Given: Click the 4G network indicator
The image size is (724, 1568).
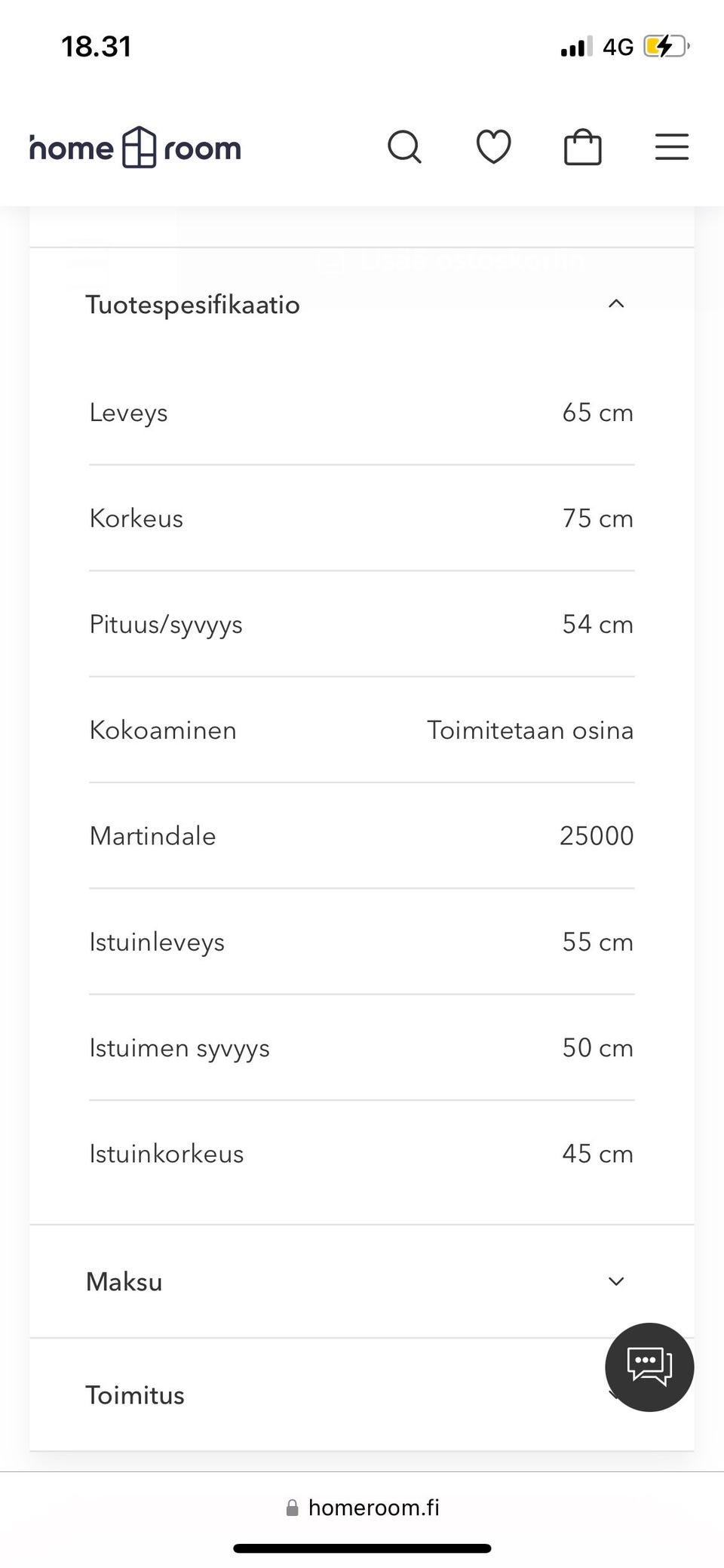Looking at the screenshot, I should click(x=618, y=45).
